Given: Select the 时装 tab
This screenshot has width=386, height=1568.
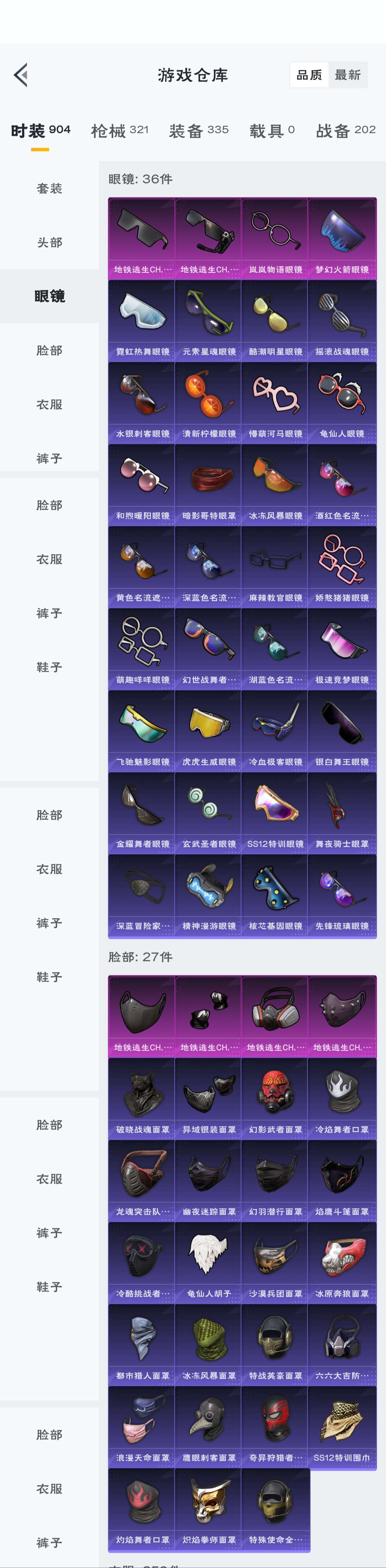Looking at the screenshot, I should pos(40,130).
